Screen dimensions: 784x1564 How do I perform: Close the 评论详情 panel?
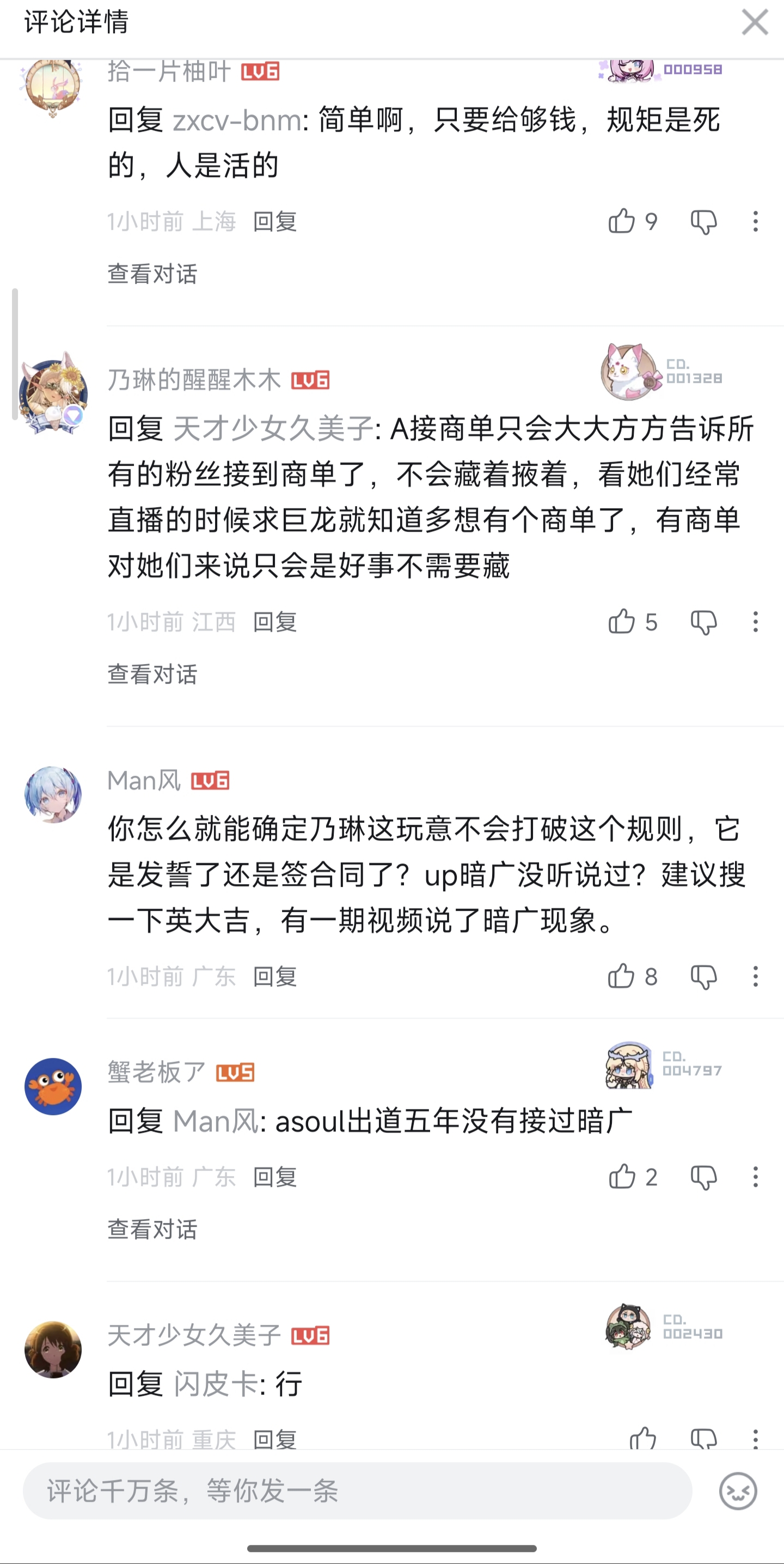(x=754, y=22)
